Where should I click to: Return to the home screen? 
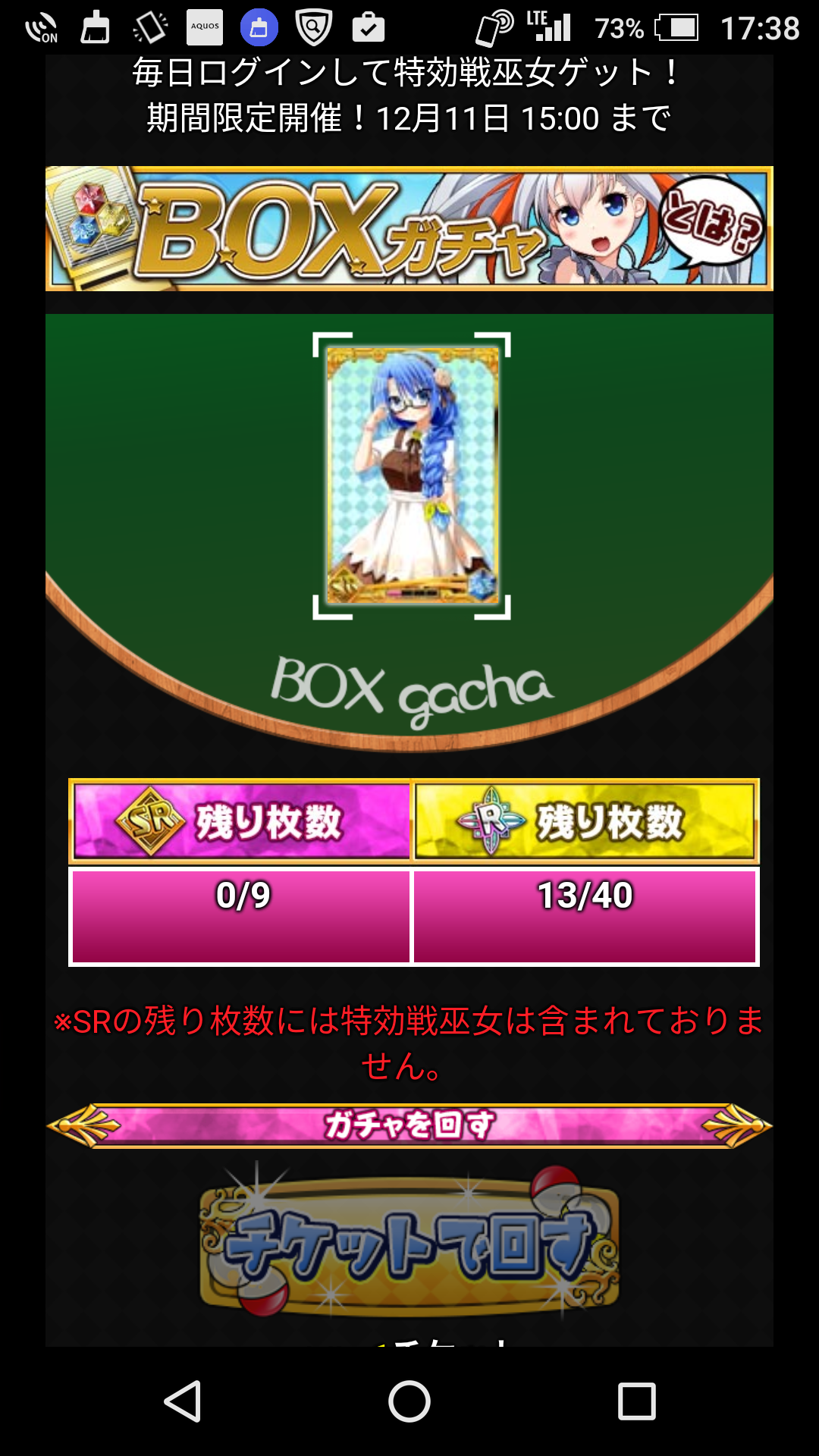point(409,1401)
